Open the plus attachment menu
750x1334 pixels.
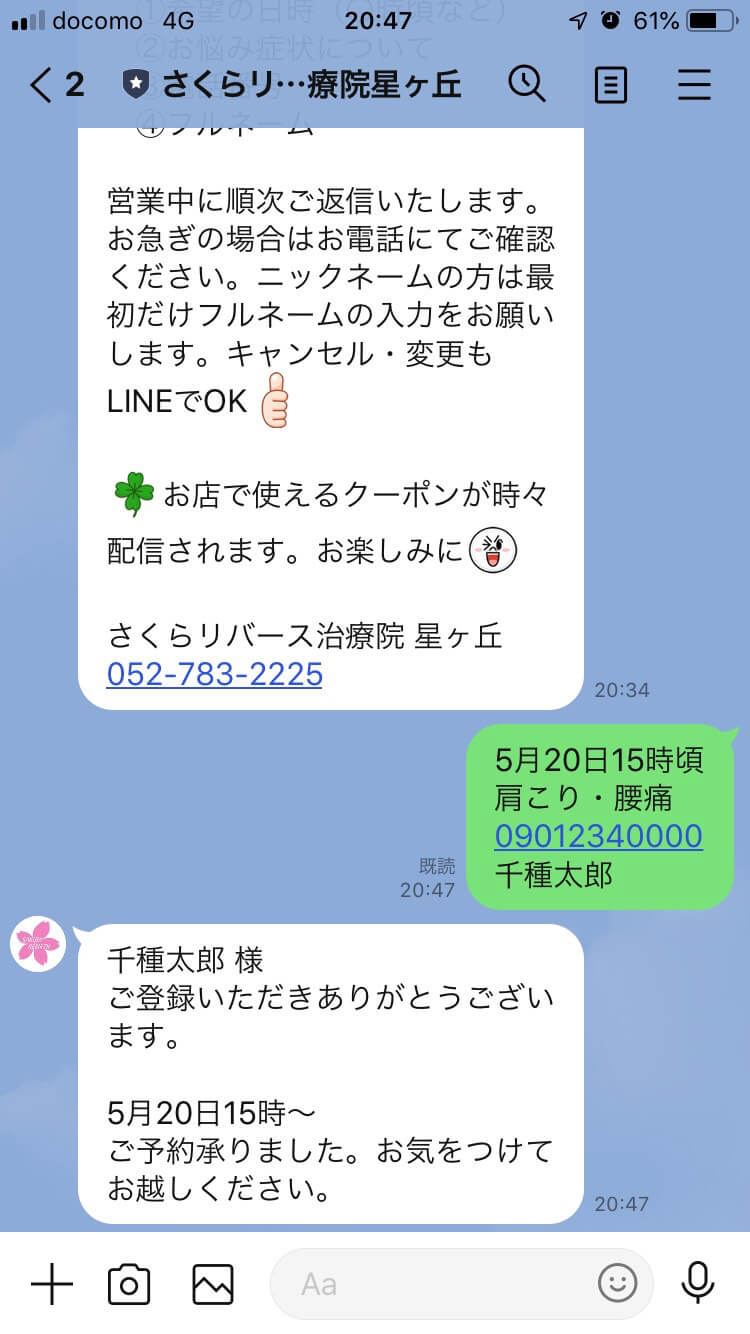tap(52, 1284)
